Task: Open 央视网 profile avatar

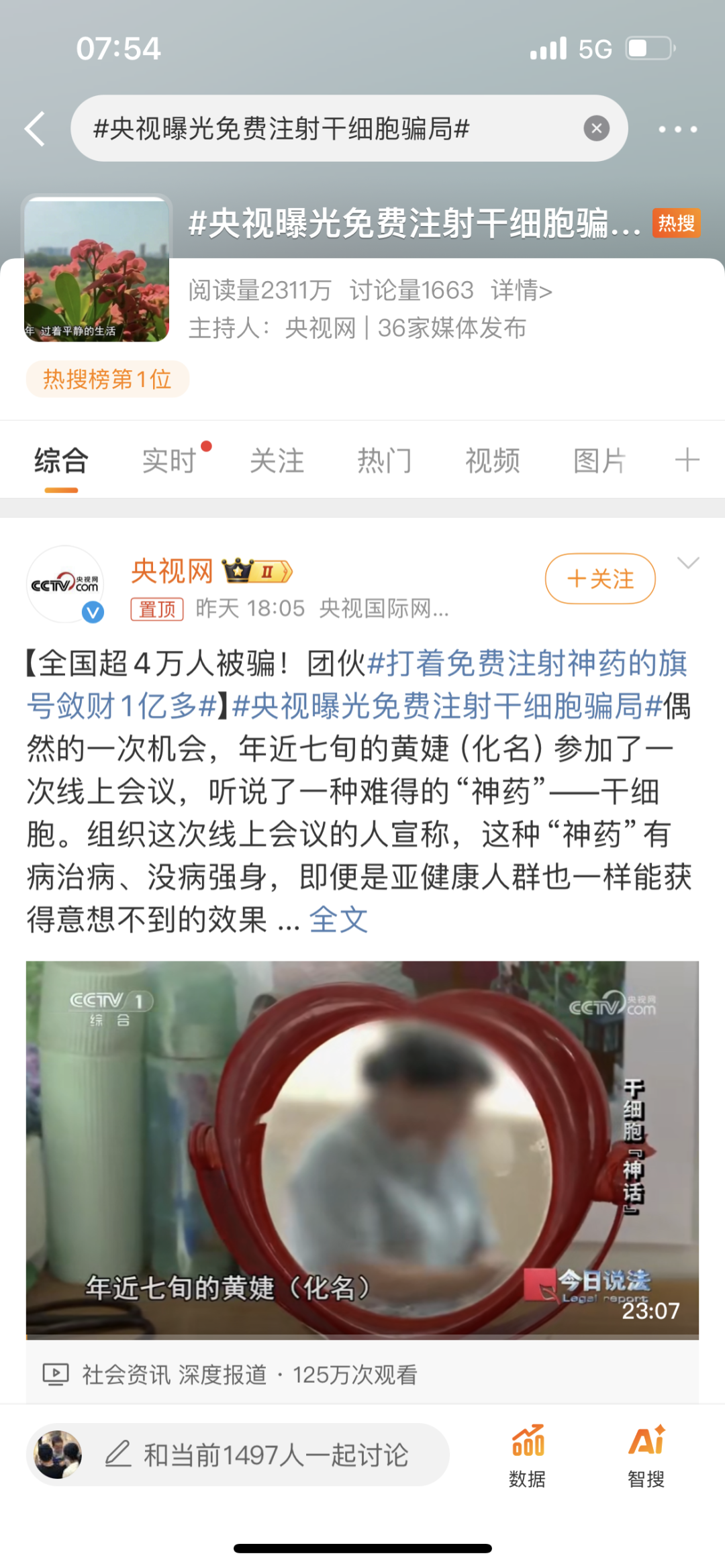Action: [x=65, y=584]
